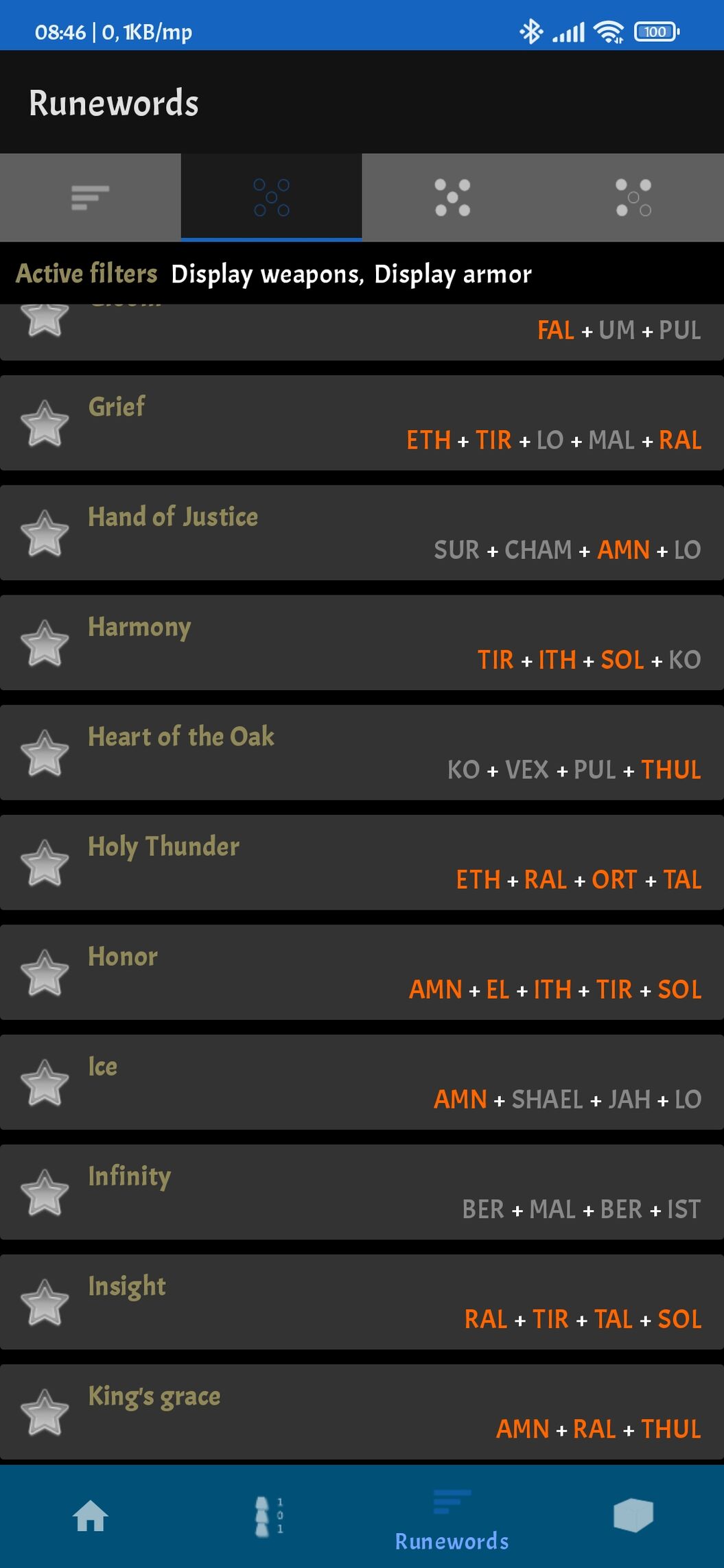Open the runes tab in bottom bar

coord(271,1515)
